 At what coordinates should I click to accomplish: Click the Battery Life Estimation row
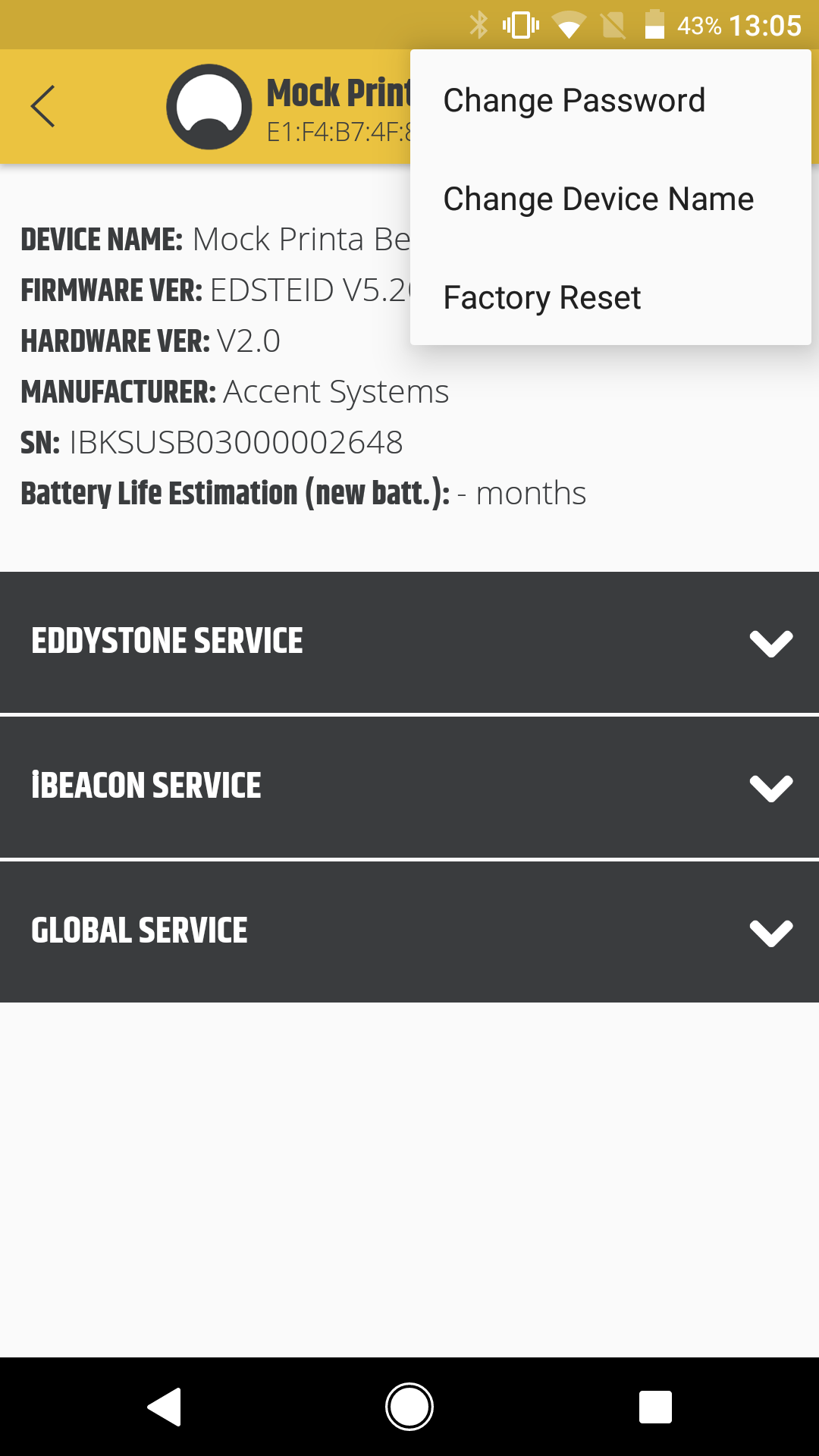tap(303, 493)
